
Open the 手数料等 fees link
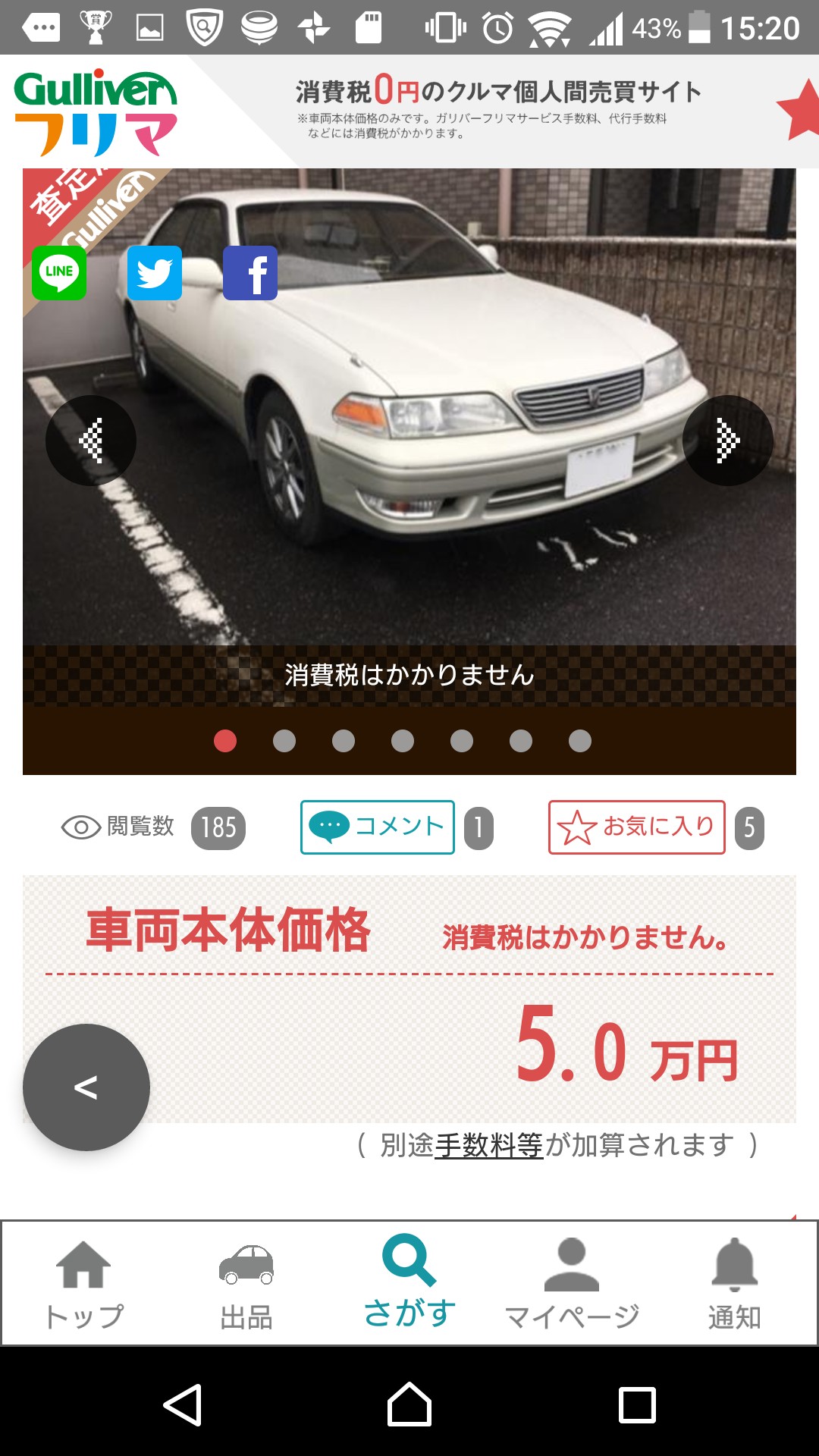pos(489,1145)
